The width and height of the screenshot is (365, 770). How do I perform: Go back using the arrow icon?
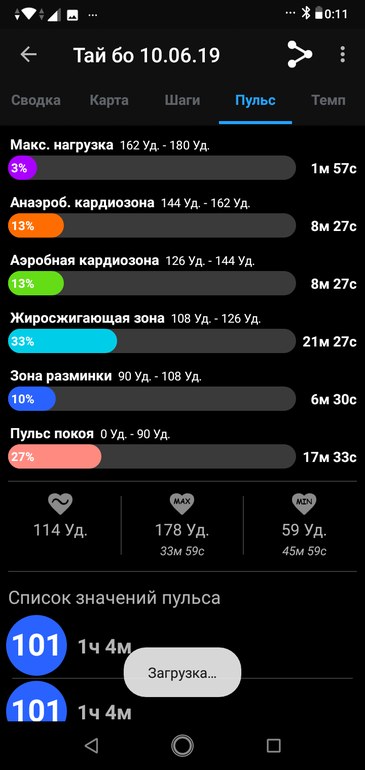[28, 55]
